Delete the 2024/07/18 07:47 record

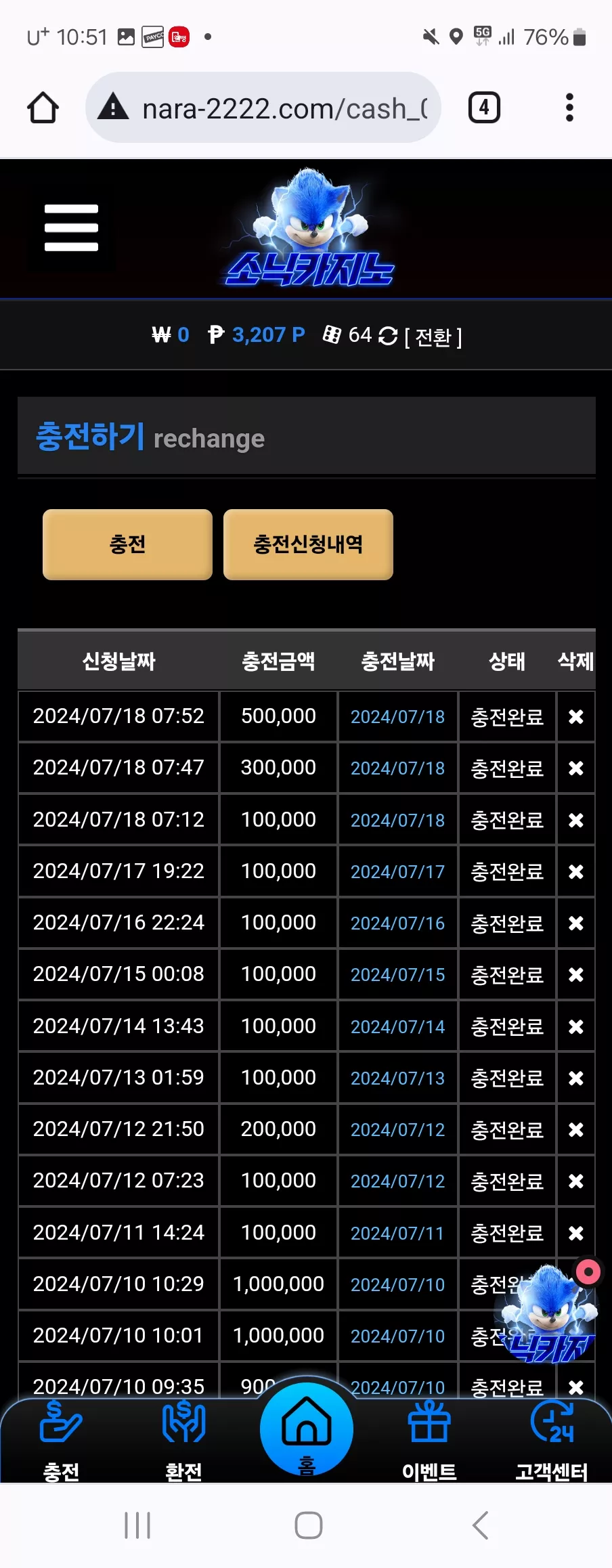click(x=576, y=768)
